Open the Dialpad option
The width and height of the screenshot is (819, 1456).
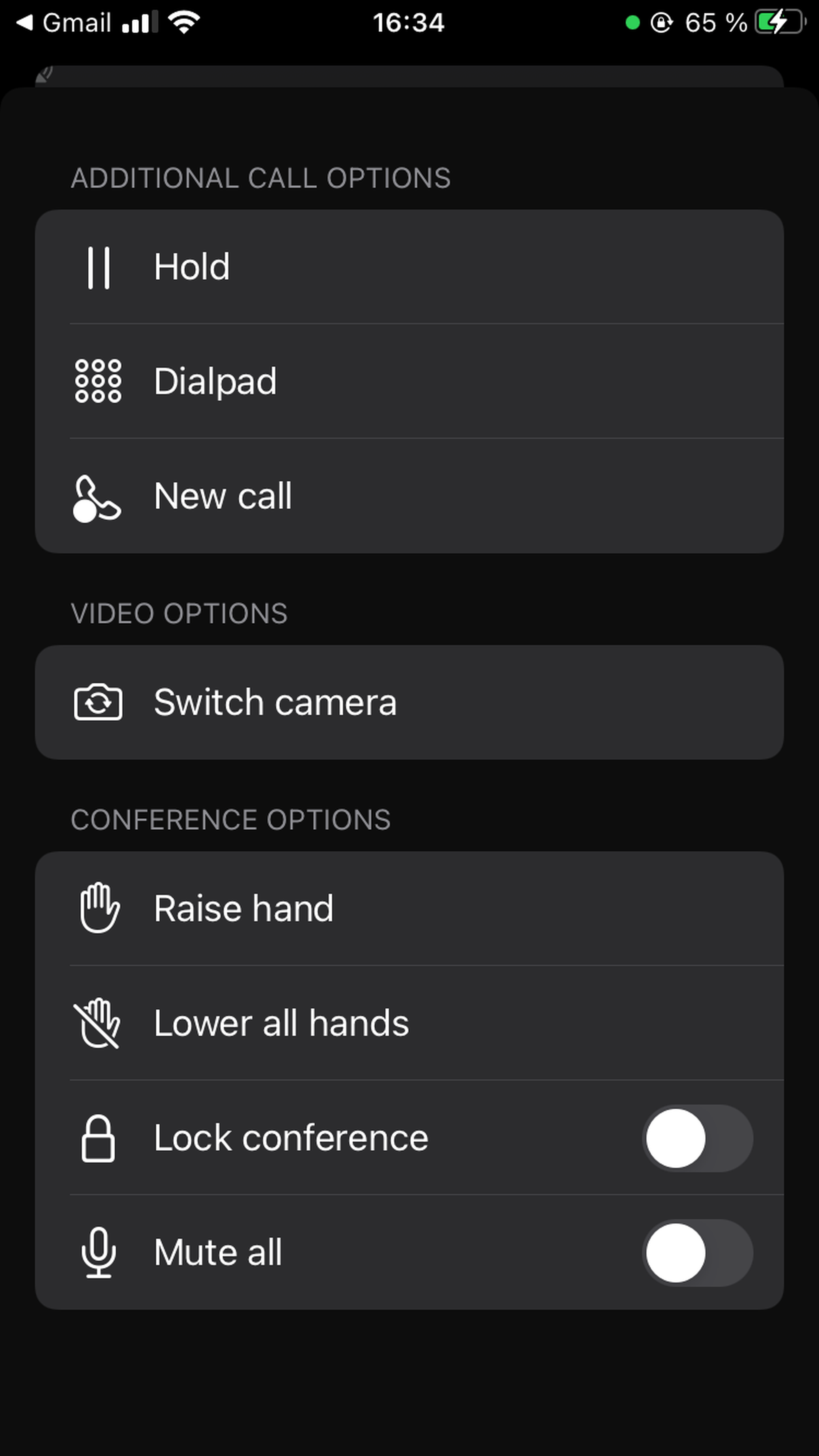408,381
